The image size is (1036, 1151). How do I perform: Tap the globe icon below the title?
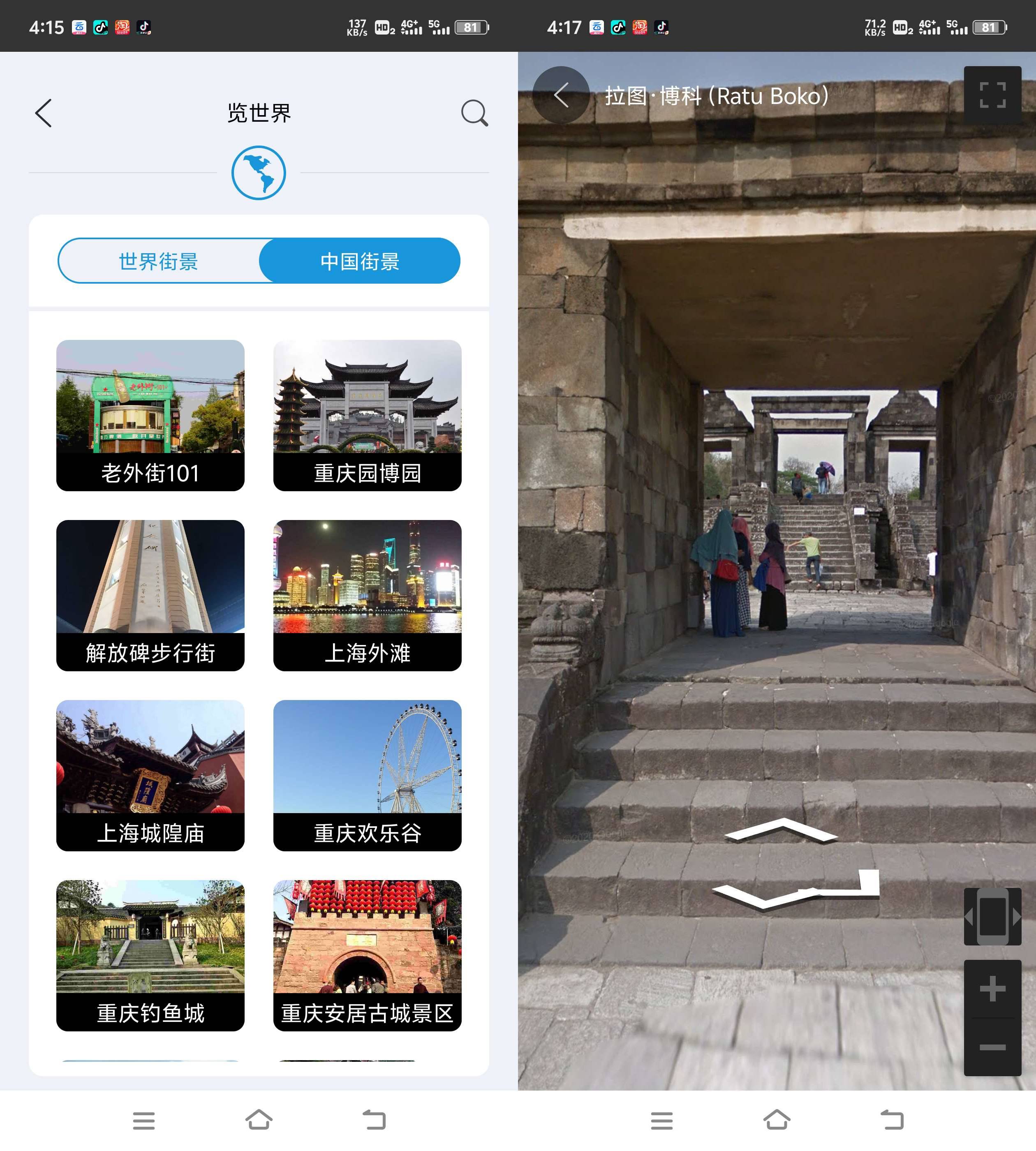pyautogui.click(x=259, y=173)
